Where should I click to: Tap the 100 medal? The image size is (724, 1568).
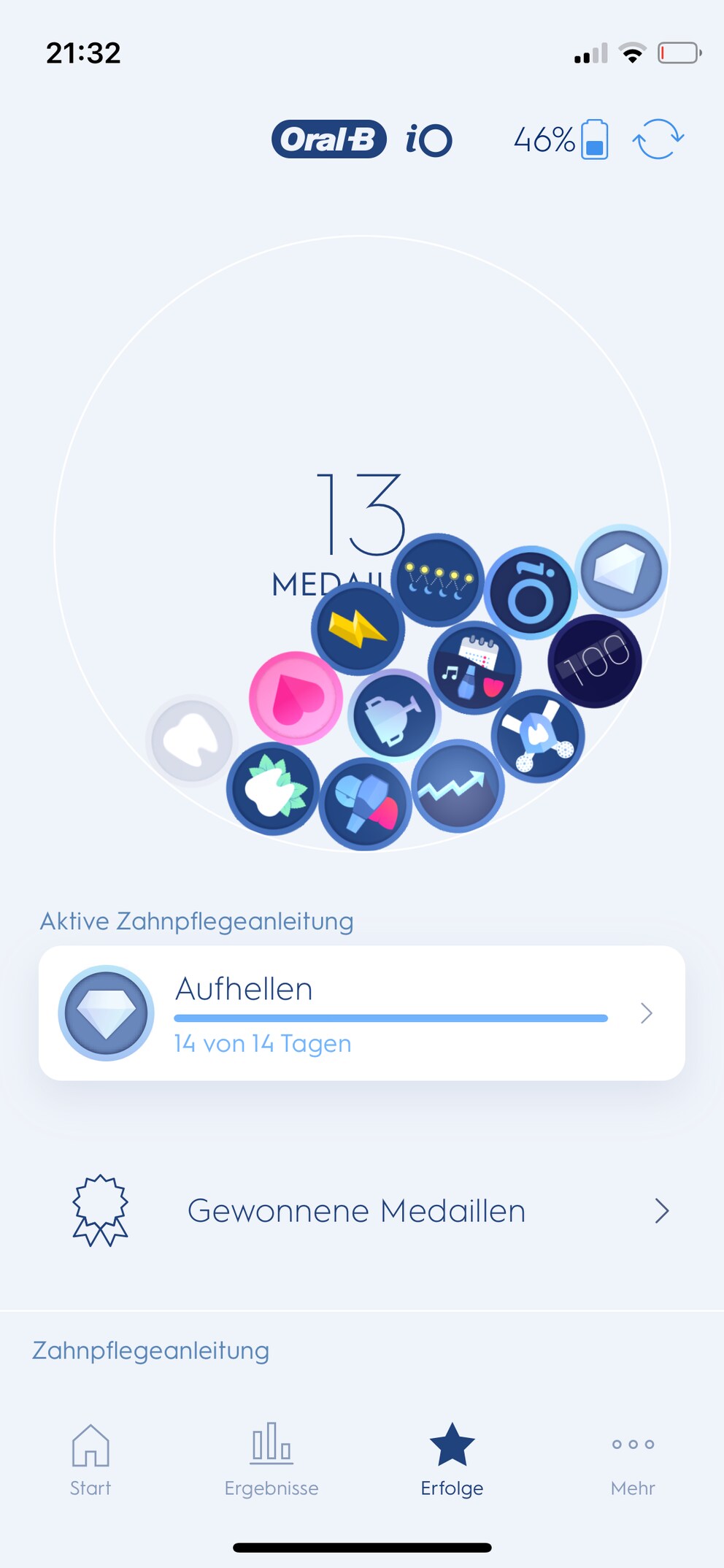pyautogui.click(x=595, y=661)
